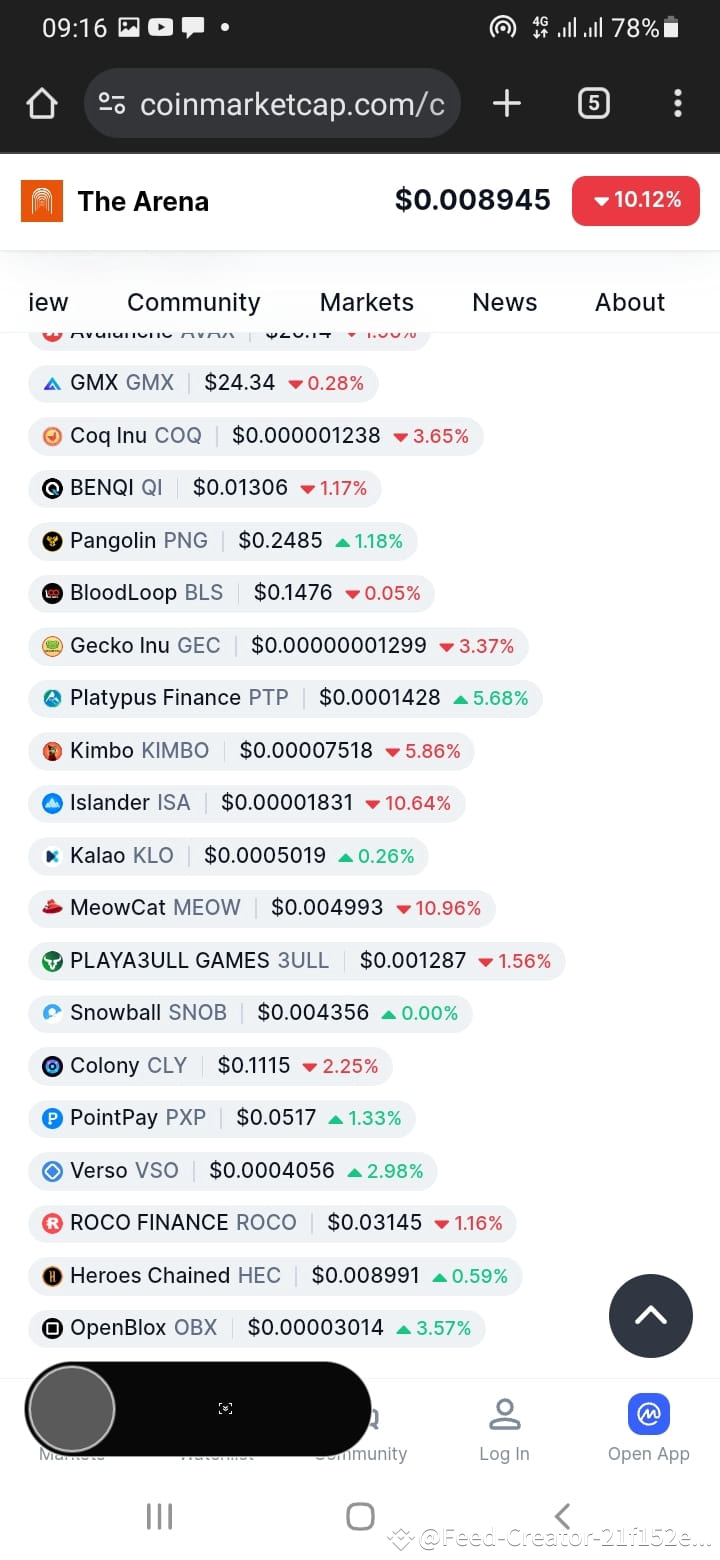Tap the scroll-to-top arrow button
The height and width of the screenshot is (1560, 720).
[650, 1316]
